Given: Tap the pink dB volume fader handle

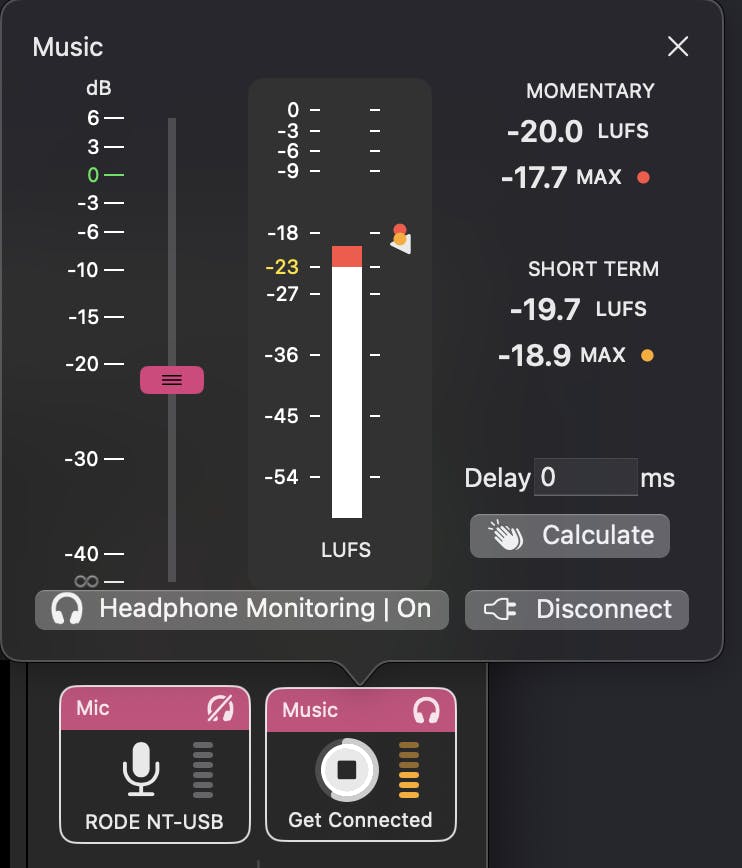Looking at the screenshot, I should click(x=172, y=380).
